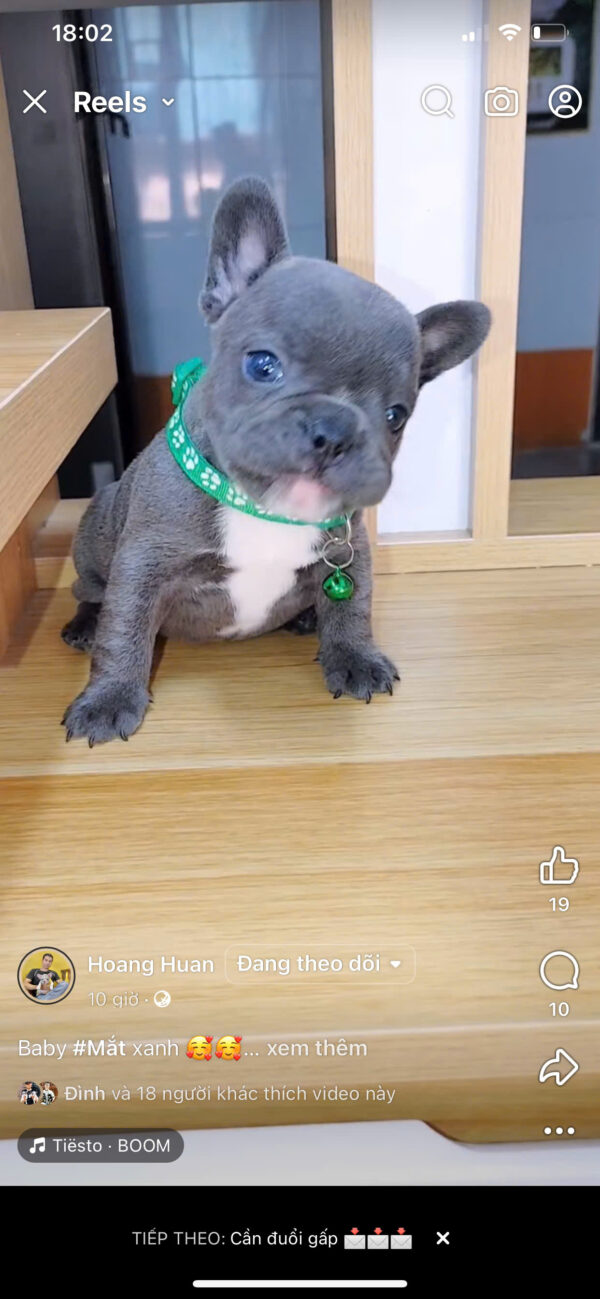The image size is (600, 1299).
Task: Open the three-dot more options menu
Action: tap(559, 1131)
